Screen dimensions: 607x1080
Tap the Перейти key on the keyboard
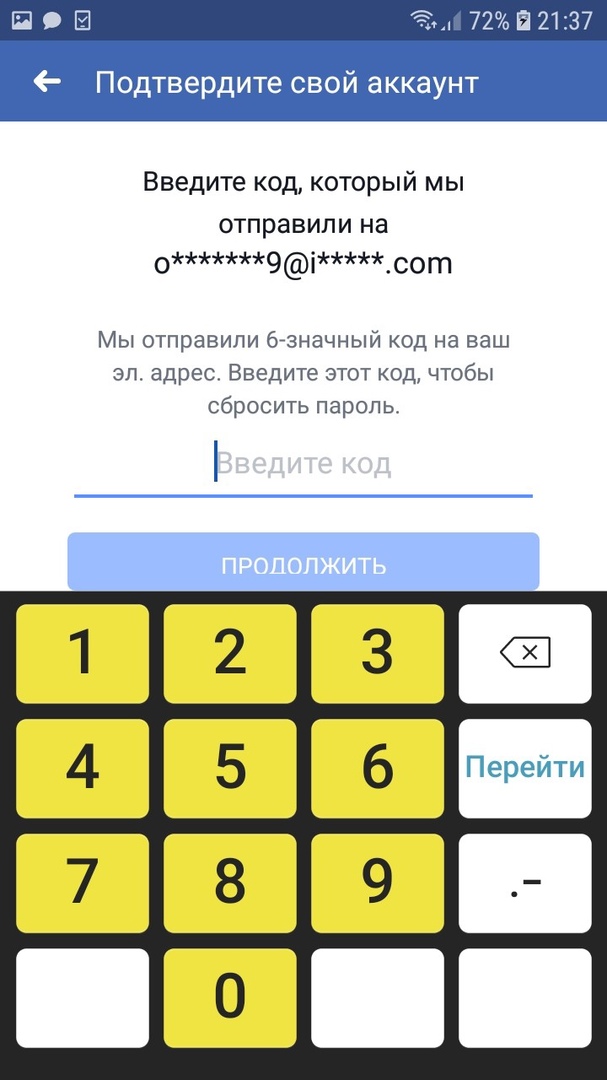coord(525,768)
